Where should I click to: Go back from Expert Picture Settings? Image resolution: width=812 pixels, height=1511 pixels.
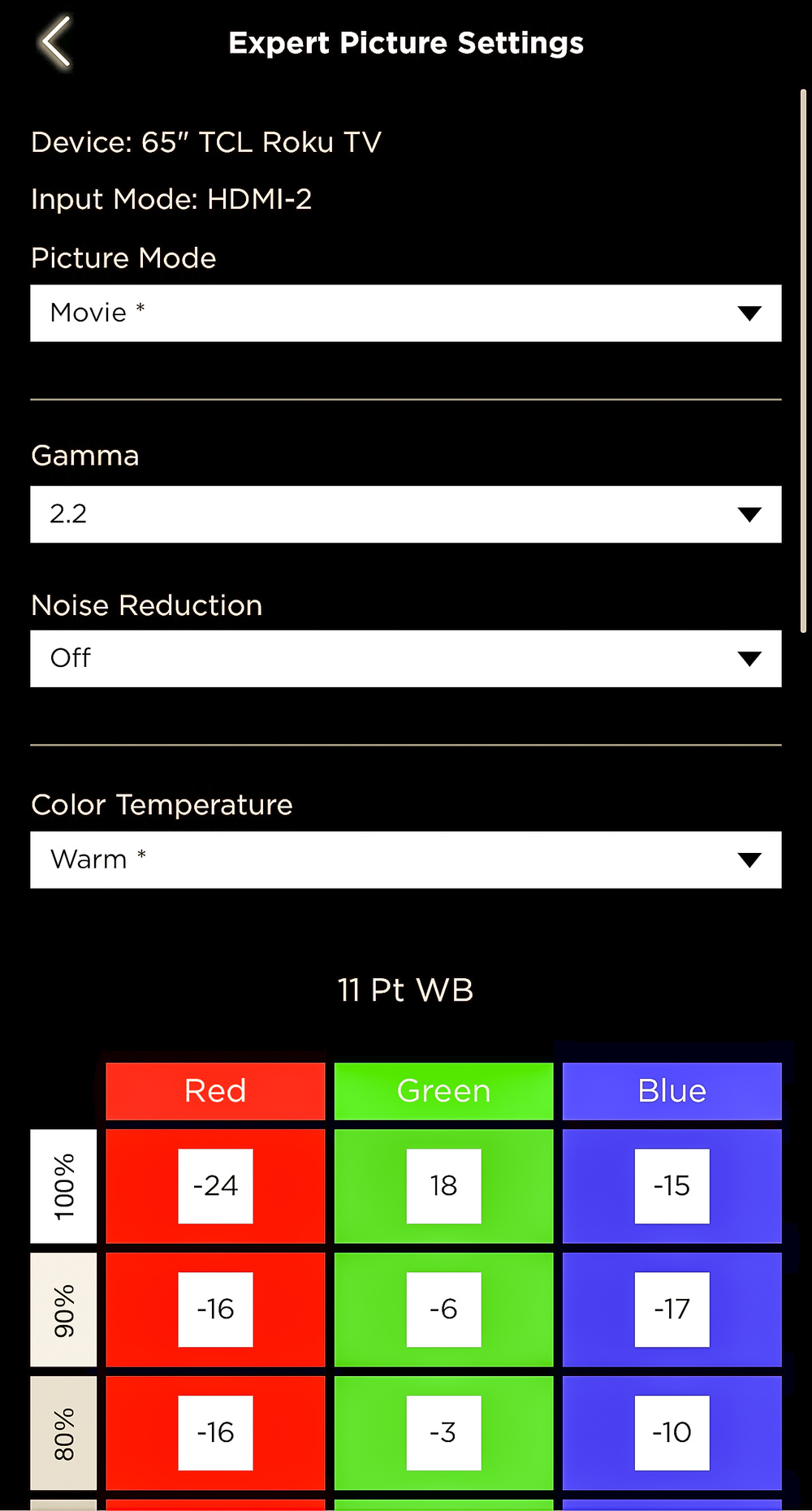(56, 42)
